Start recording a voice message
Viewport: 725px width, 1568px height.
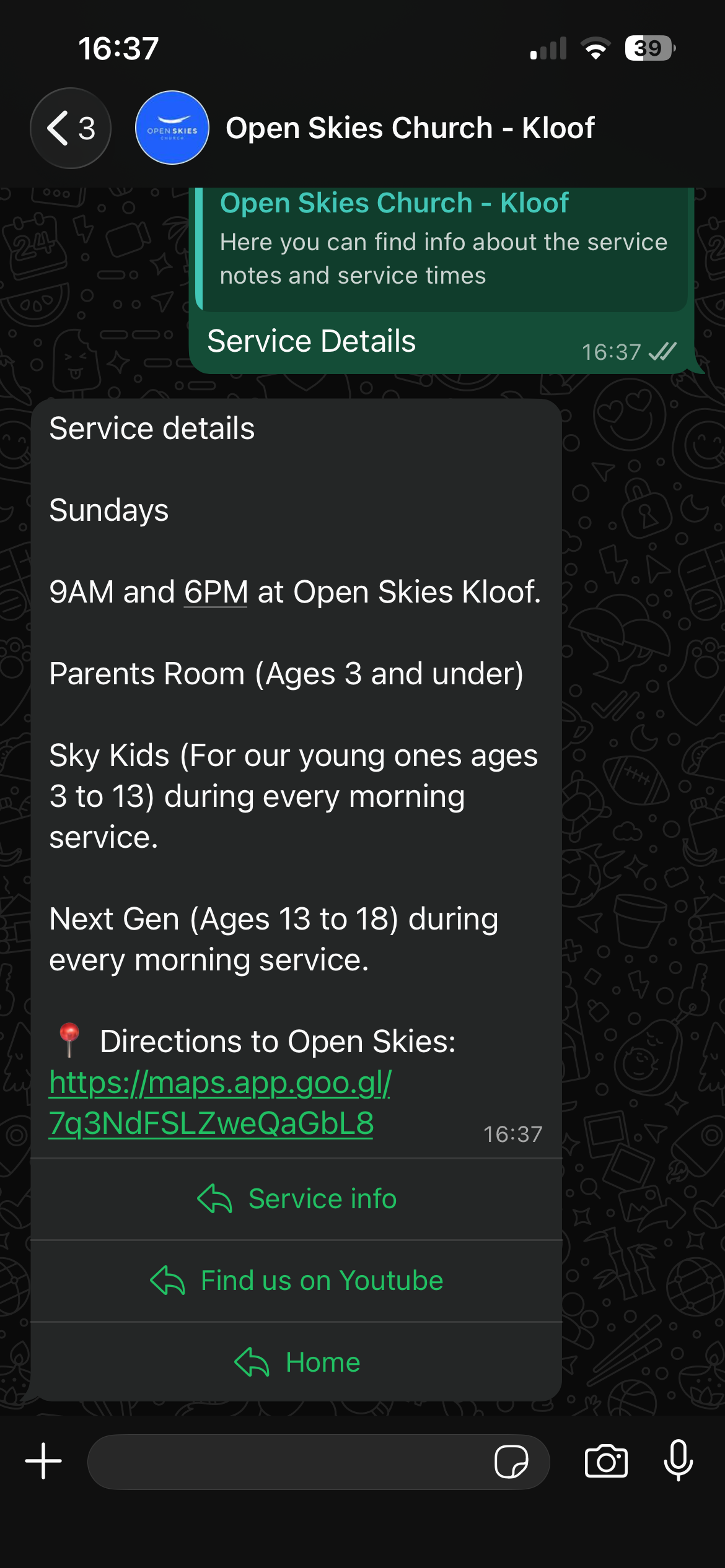pos(678,1461)
